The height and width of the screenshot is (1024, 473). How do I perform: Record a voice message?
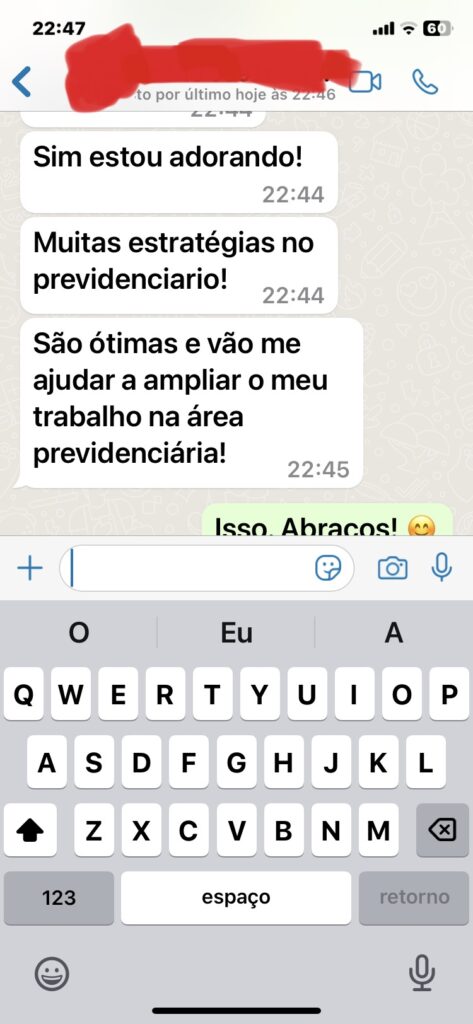(x=442, y=568)
